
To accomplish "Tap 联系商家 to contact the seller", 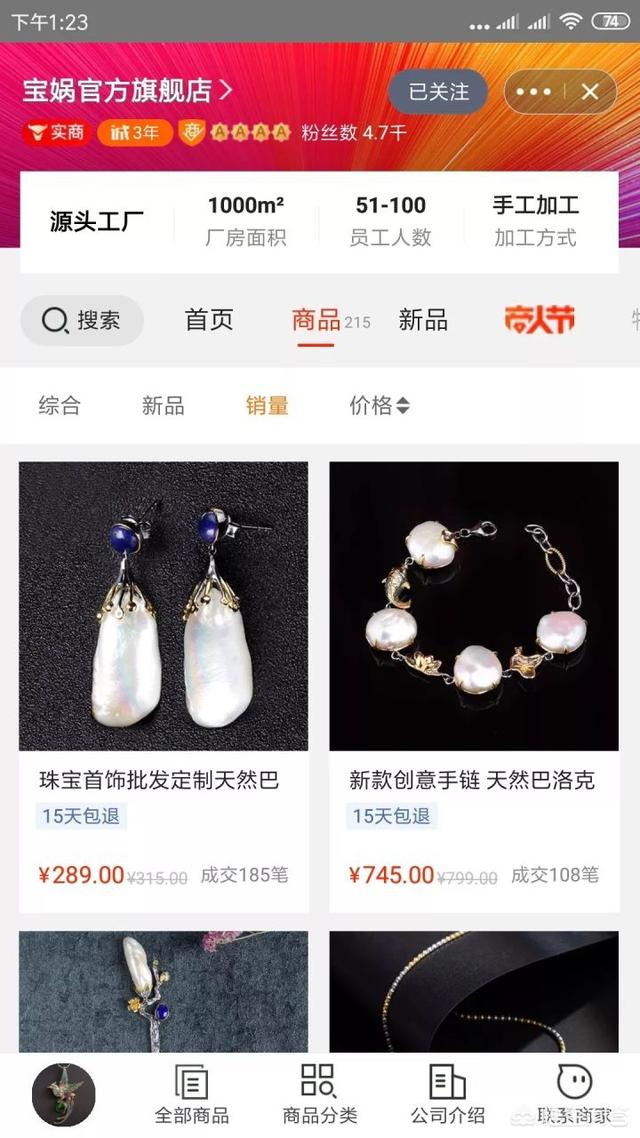I will tap(575, 1094).
